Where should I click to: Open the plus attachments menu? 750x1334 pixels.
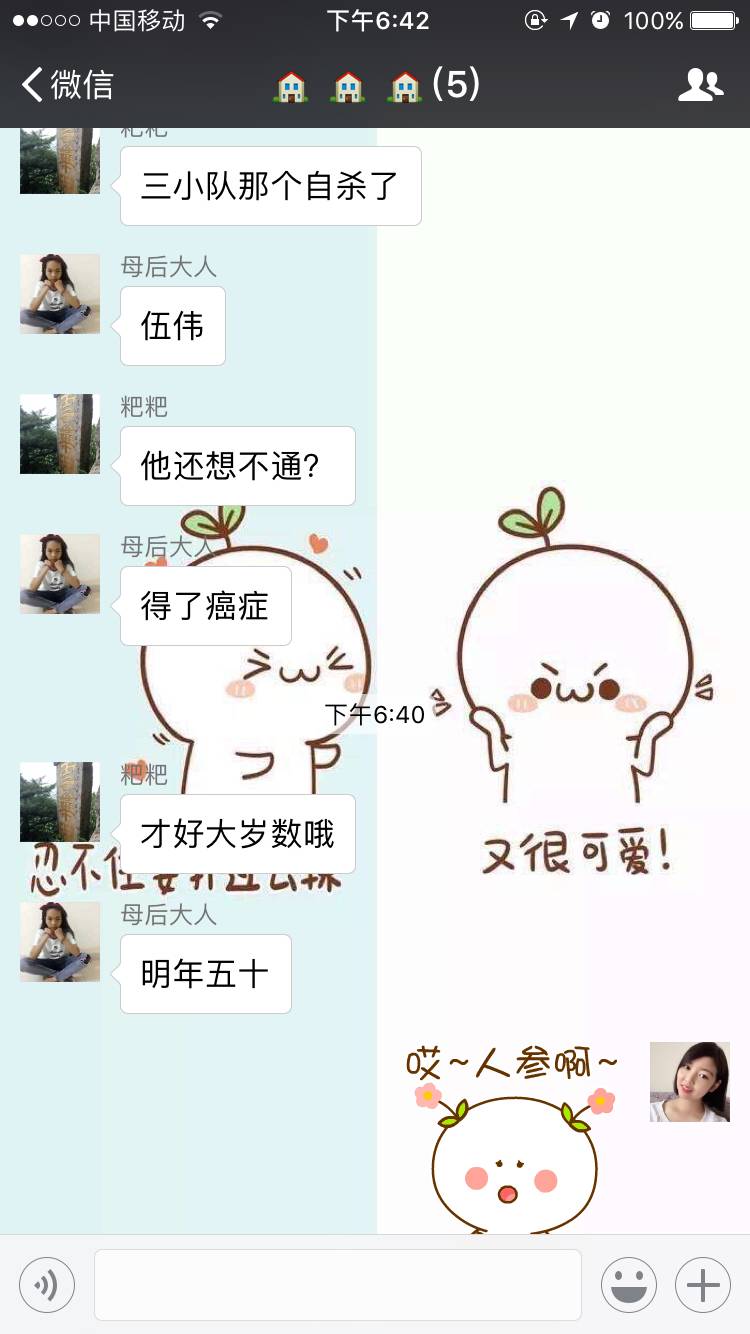(x=702, y=1285)
